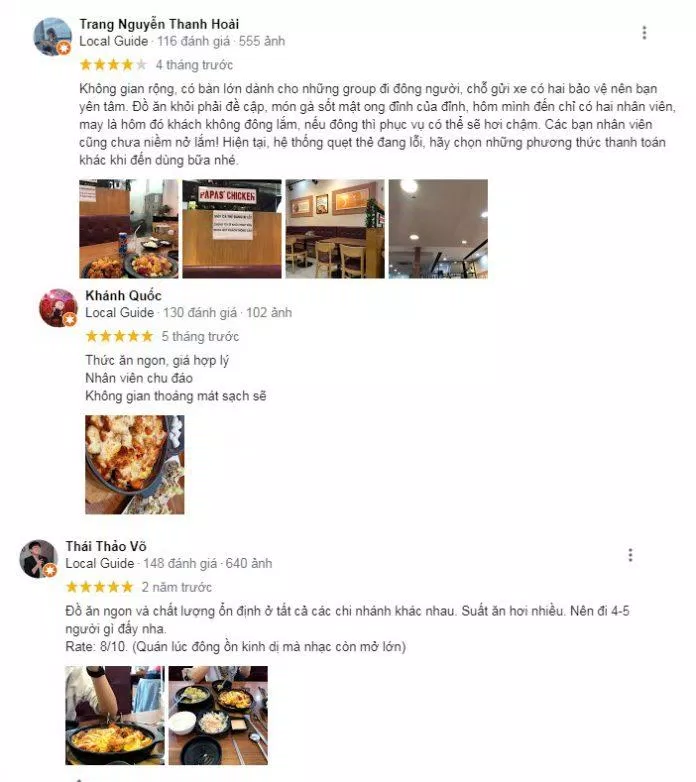This screenshot has height=782, width=696.
Task: View Trang's first photo of fried chicken
Action: [x=129, y=228]
